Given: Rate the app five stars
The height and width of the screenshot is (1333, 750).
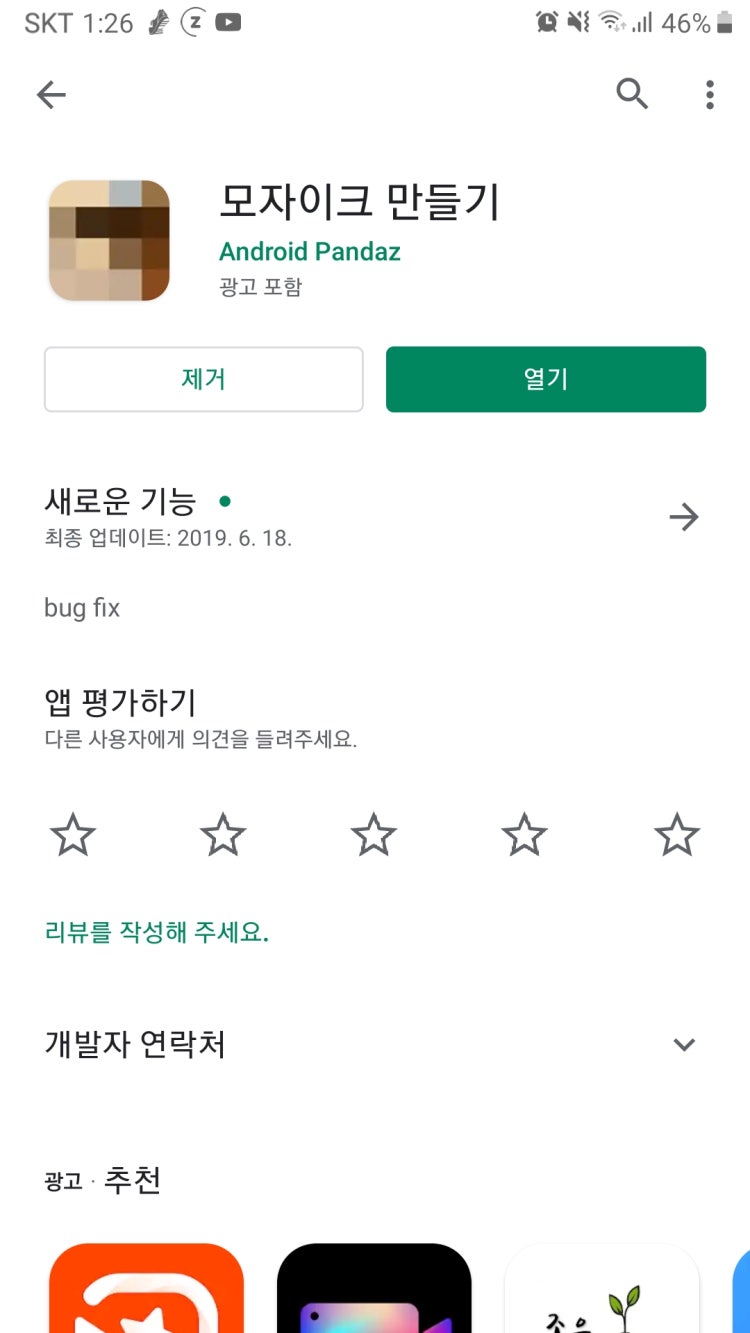Looking at the screenshot, I should click(676, 834).
